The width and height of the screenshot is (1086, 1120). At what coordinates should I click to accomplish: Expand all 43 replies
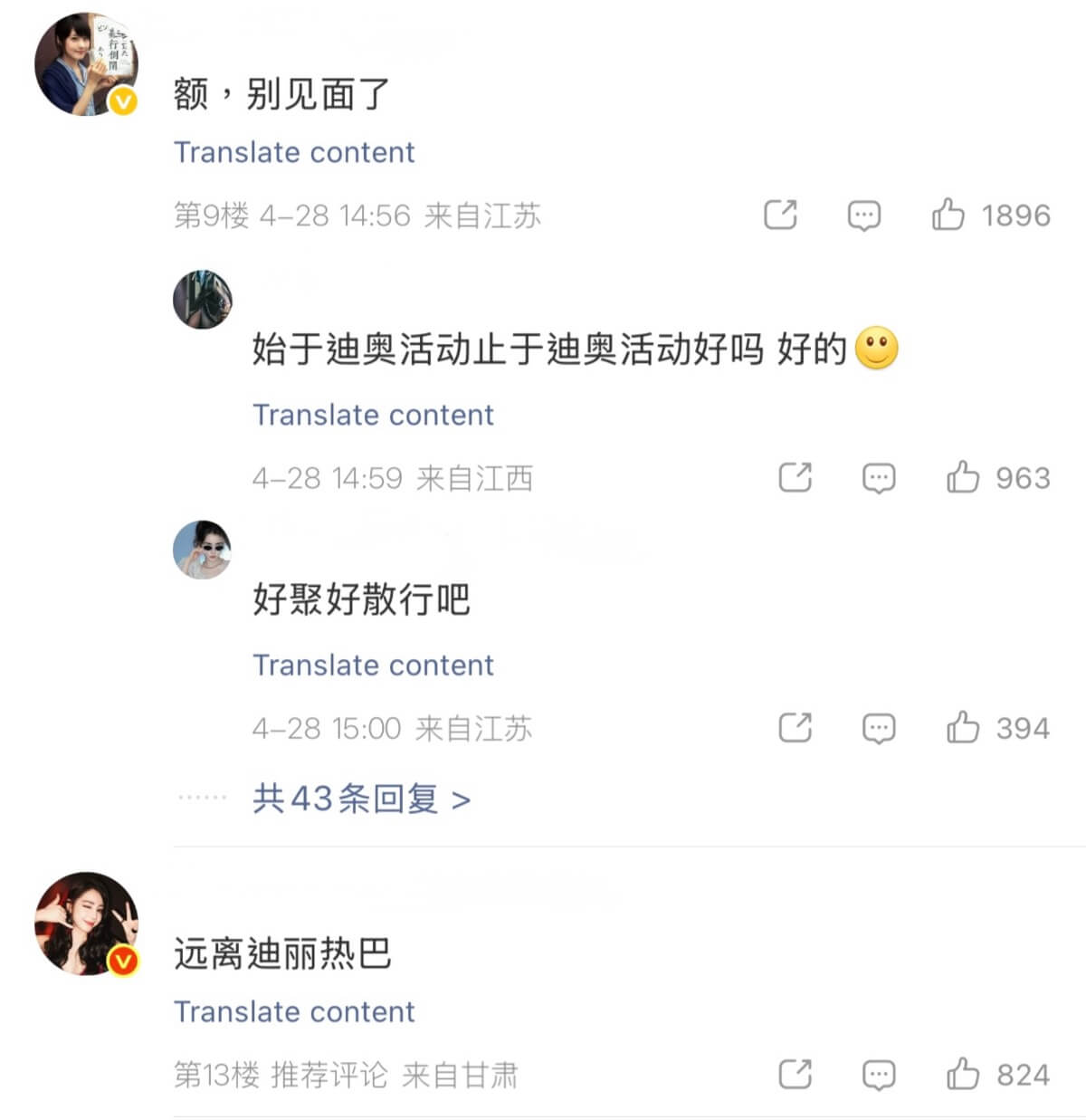pos(361,799)
